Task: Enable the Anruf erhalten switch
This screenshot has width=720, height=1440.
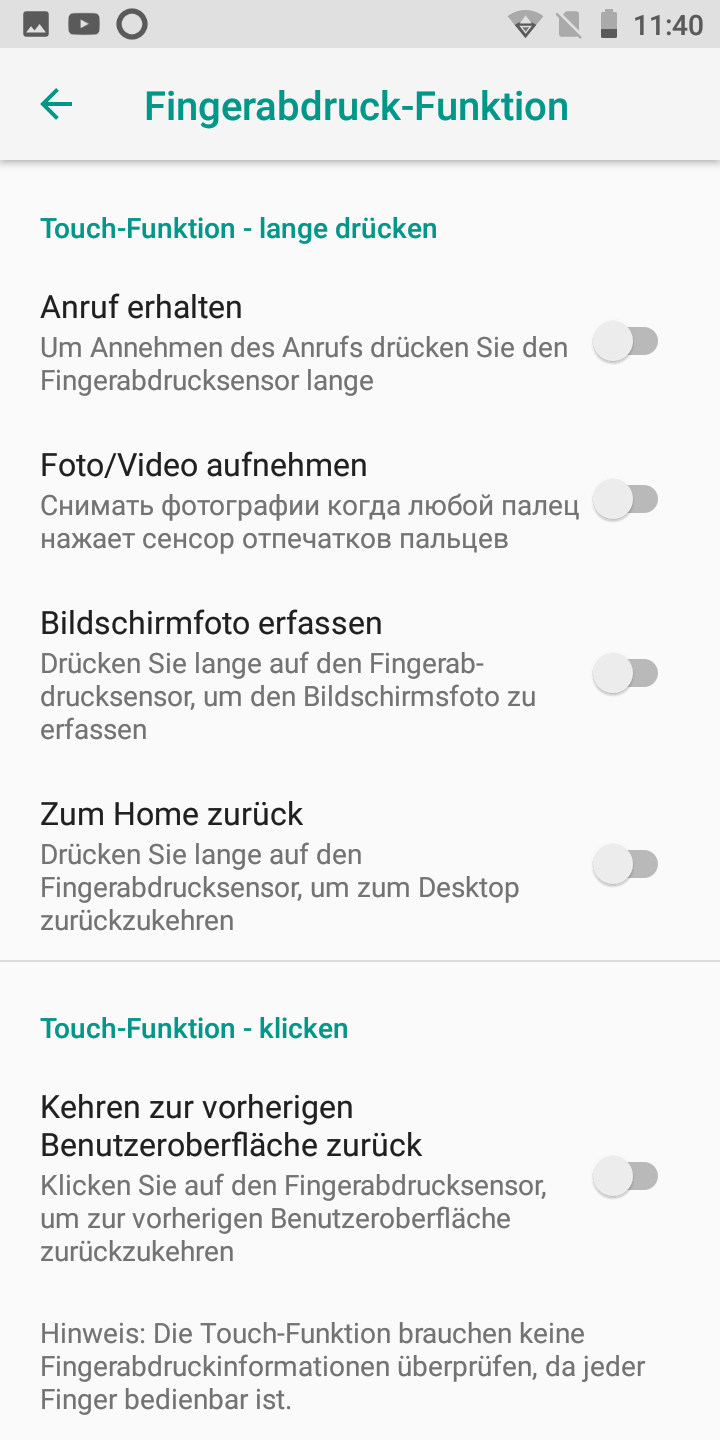Action: point(625,343)
